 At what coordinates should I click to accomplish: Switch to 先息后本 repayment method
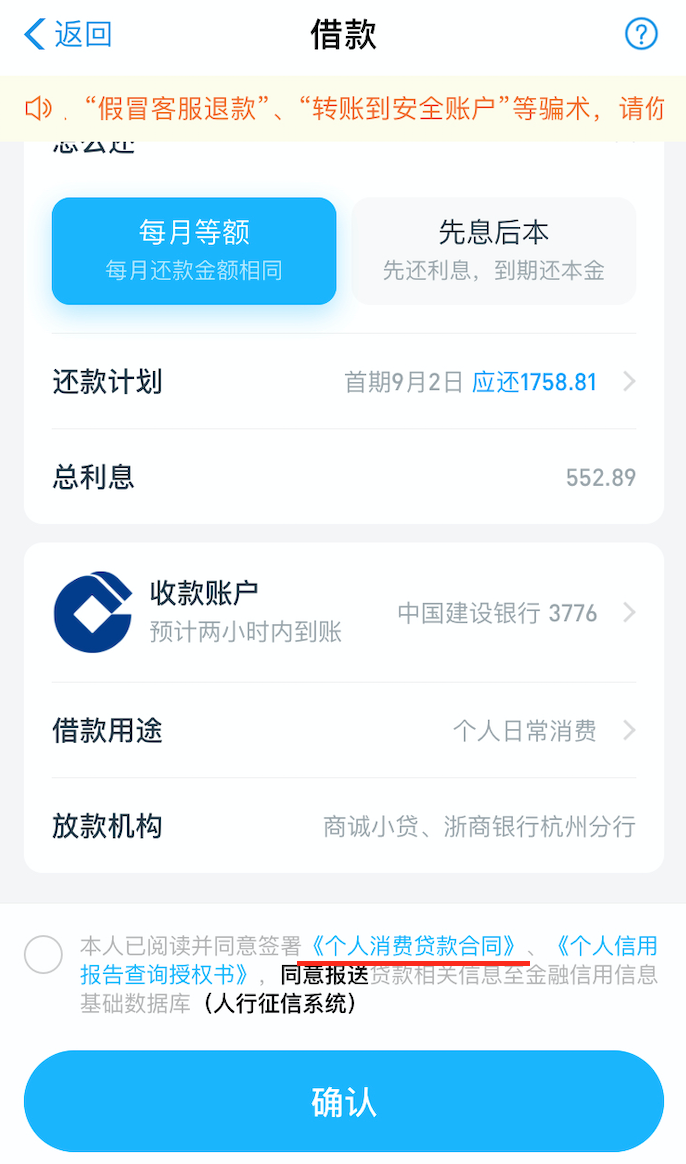click(x=493, y=251)
